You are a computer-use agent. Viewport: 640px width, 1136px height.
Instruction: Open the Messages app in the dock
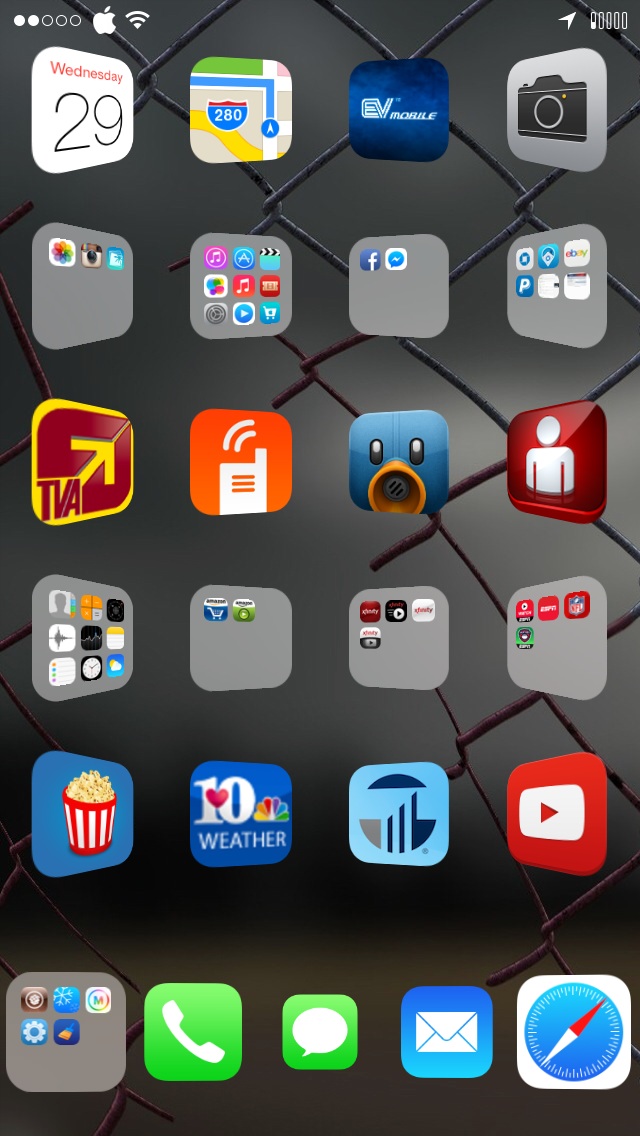click(320, 1032)
